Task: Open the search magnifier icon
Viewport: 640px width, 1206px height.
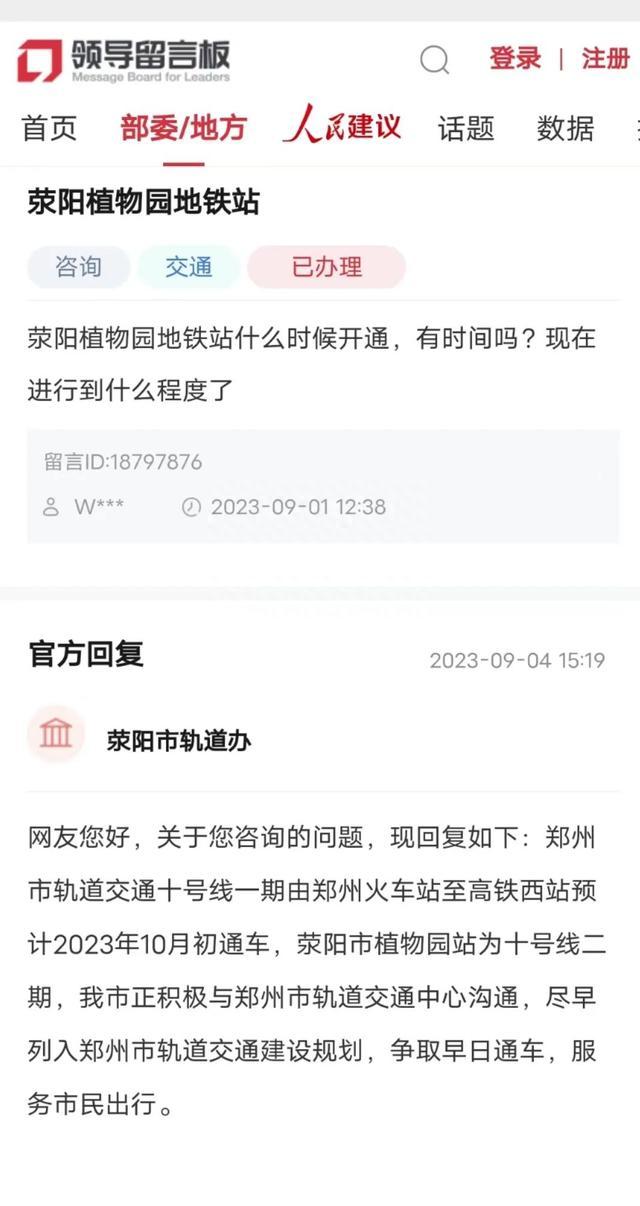Action: 434,60
